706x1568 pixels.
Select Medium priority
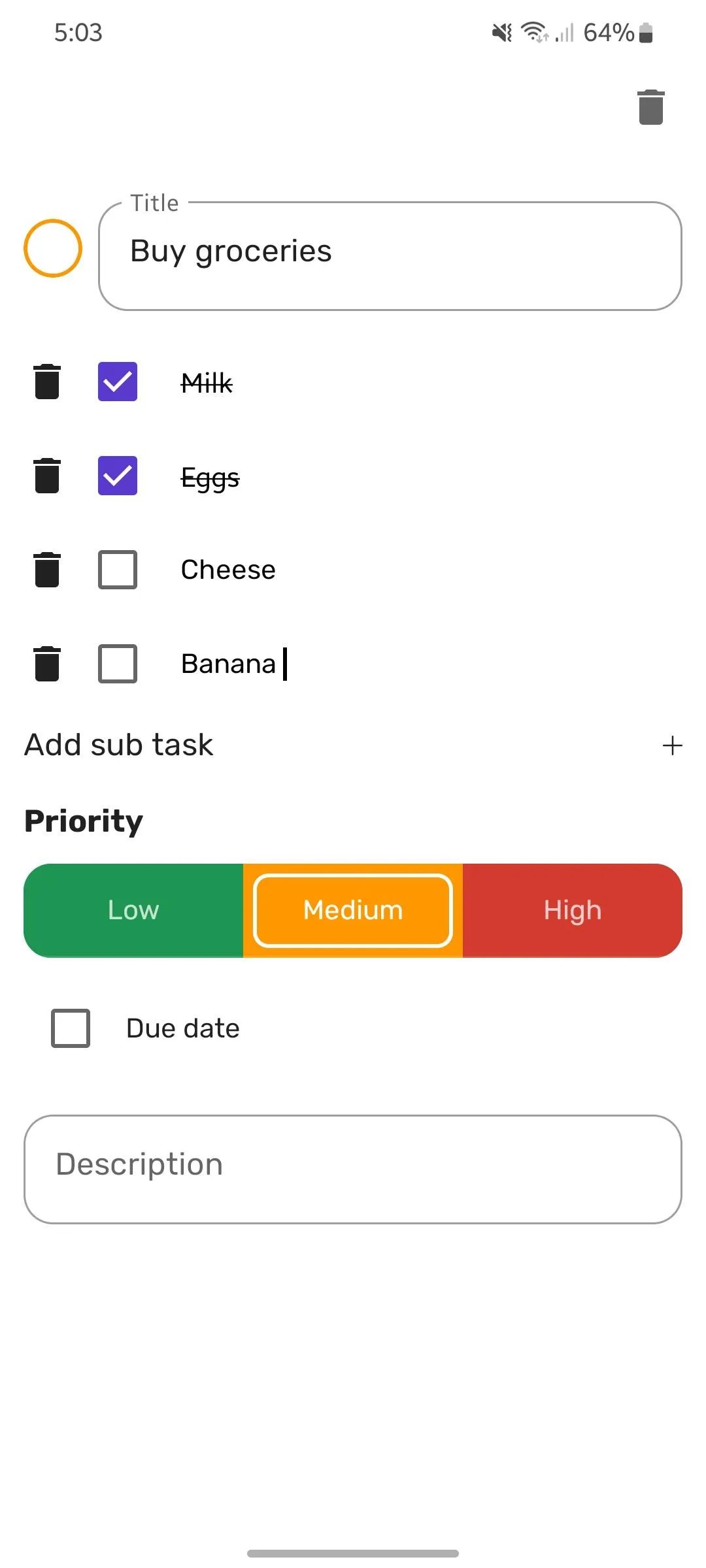coord(353,910)
